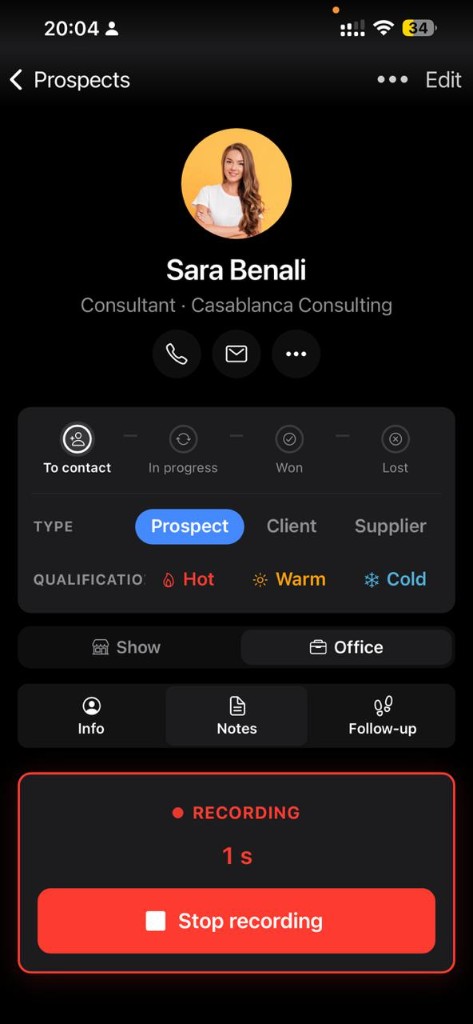Qualify the contact as Hot
The height and width of the screenshot is (1024, 473).
point(188,579)
